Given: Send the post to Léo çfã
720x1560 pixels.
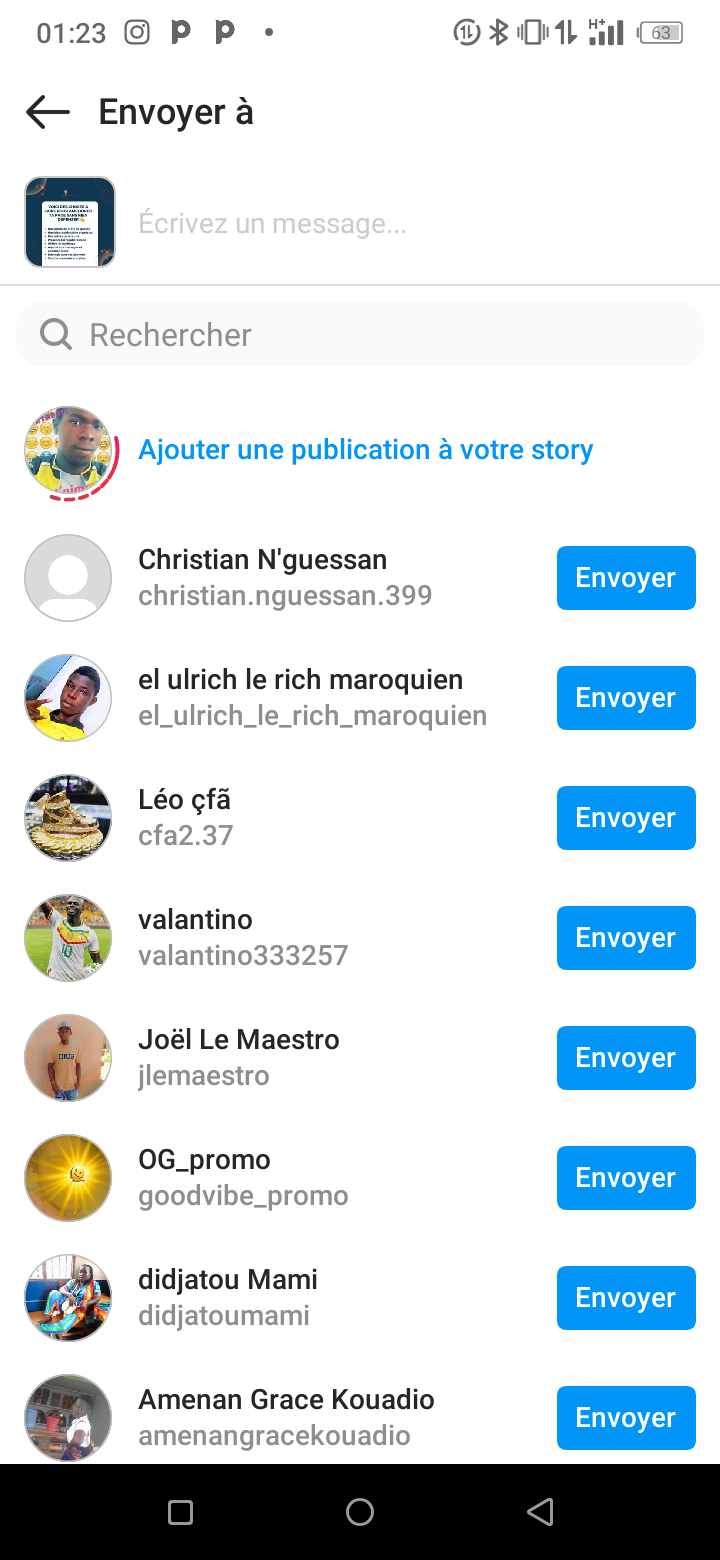Looking at the screenshot, I should (625, 818).
